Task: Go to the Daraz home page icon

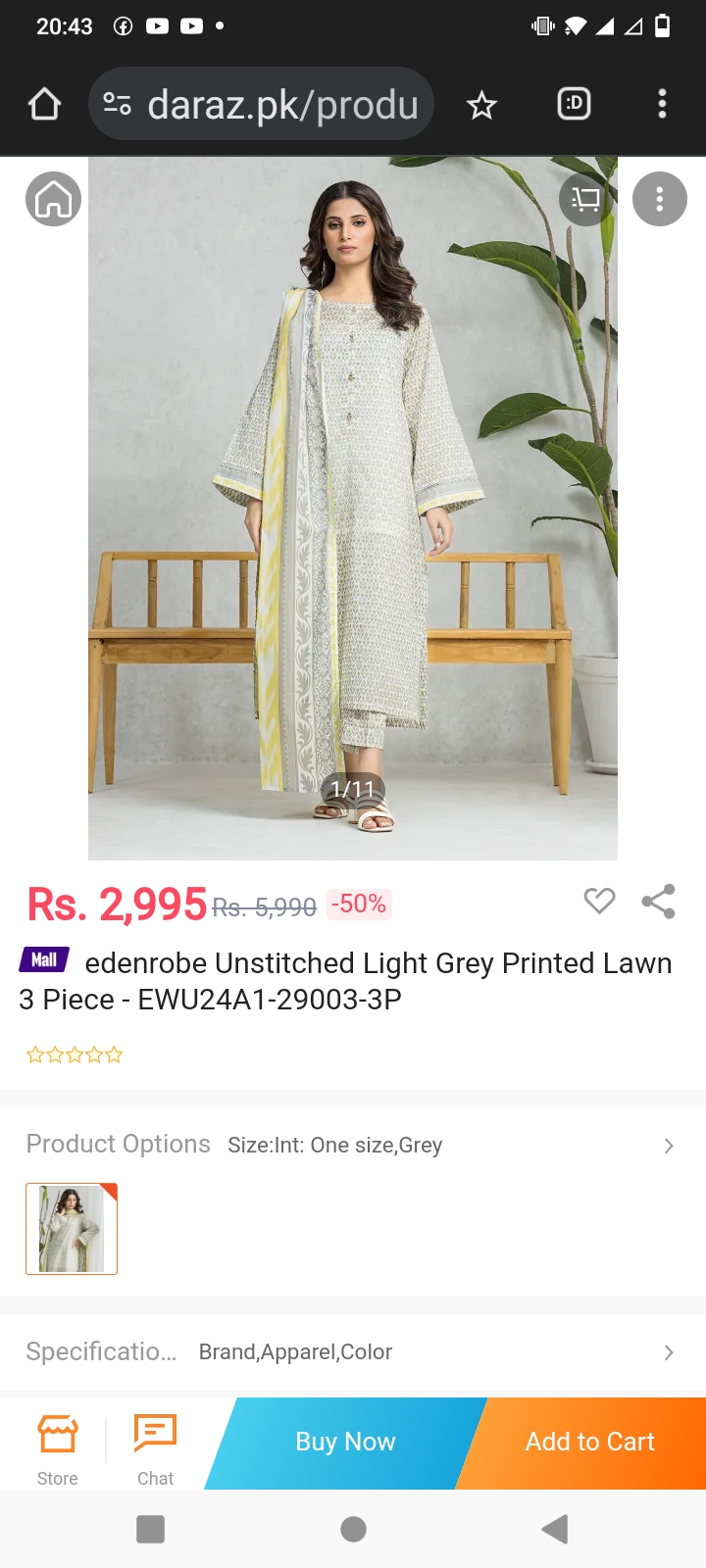Action: click(53, 199)
